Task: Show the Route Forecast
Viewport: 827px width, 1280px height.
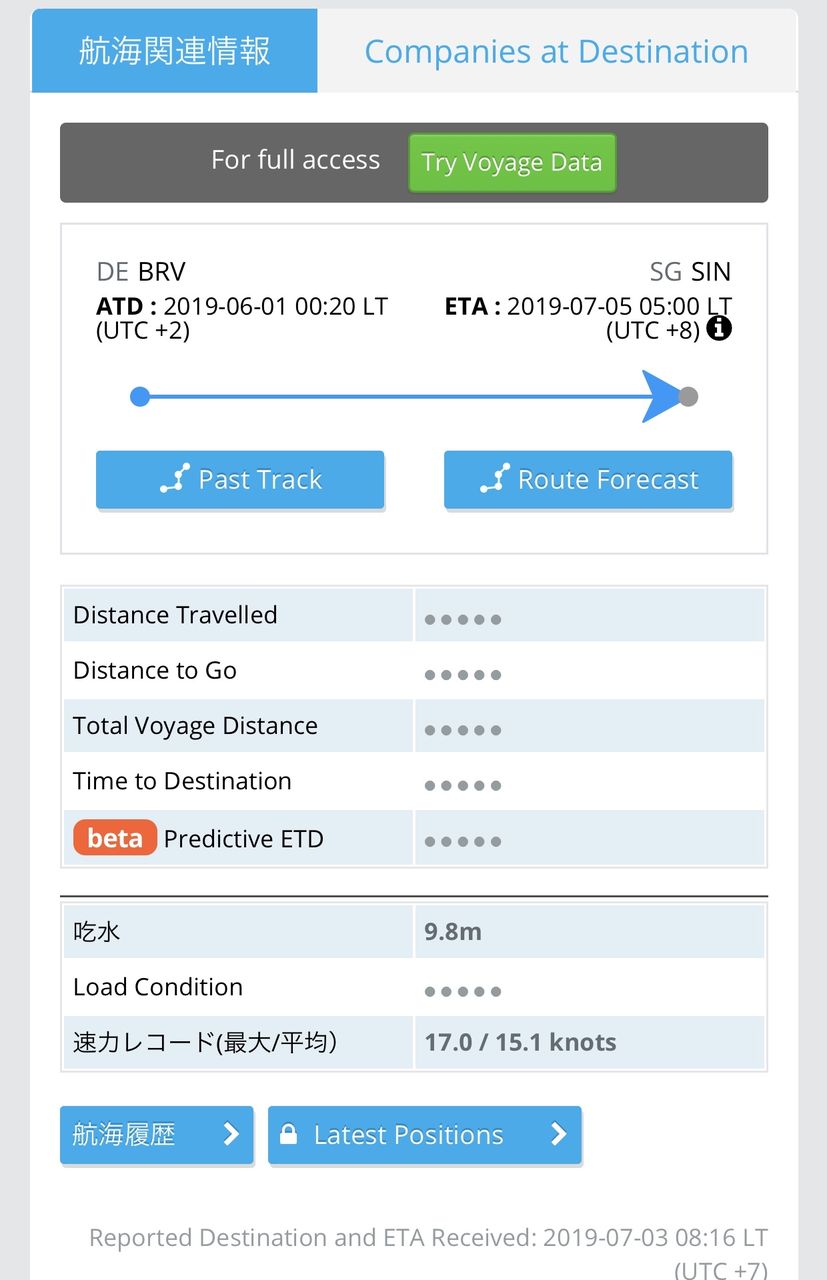Action: click(x=588, y=480)
